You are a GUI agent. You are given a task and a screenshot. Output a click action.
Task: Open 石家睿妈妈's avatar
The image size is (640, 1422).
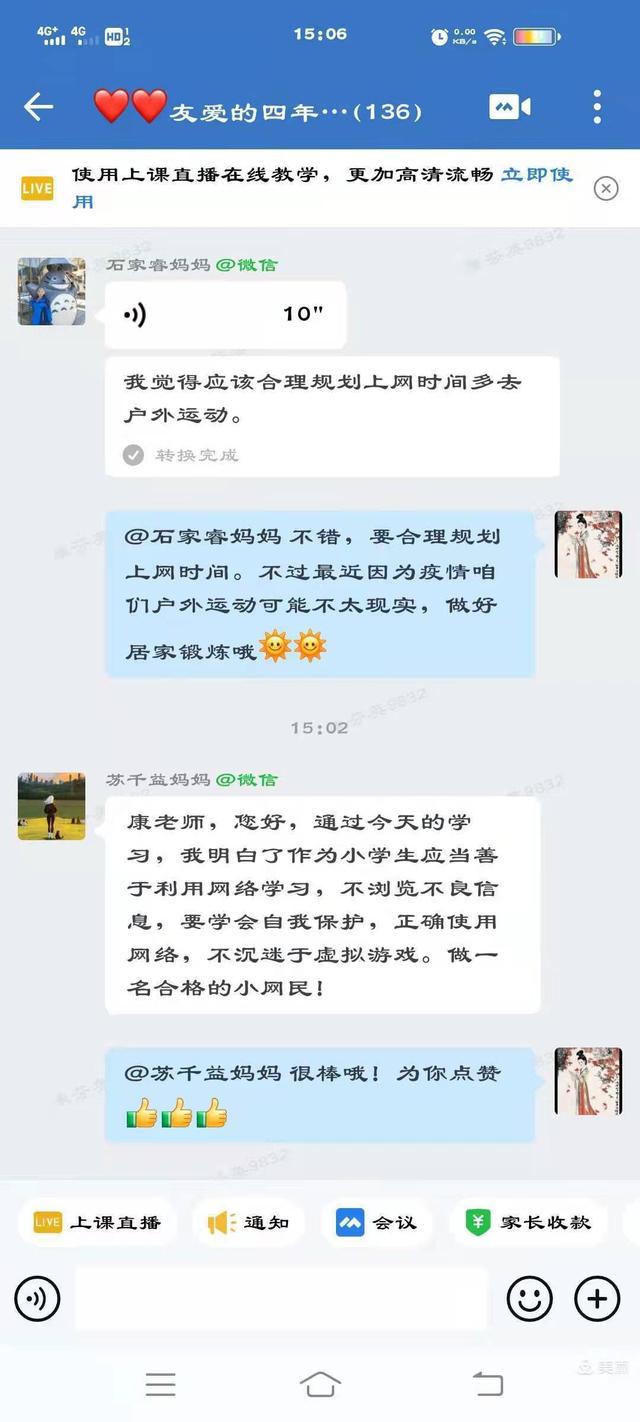(51, 291)
